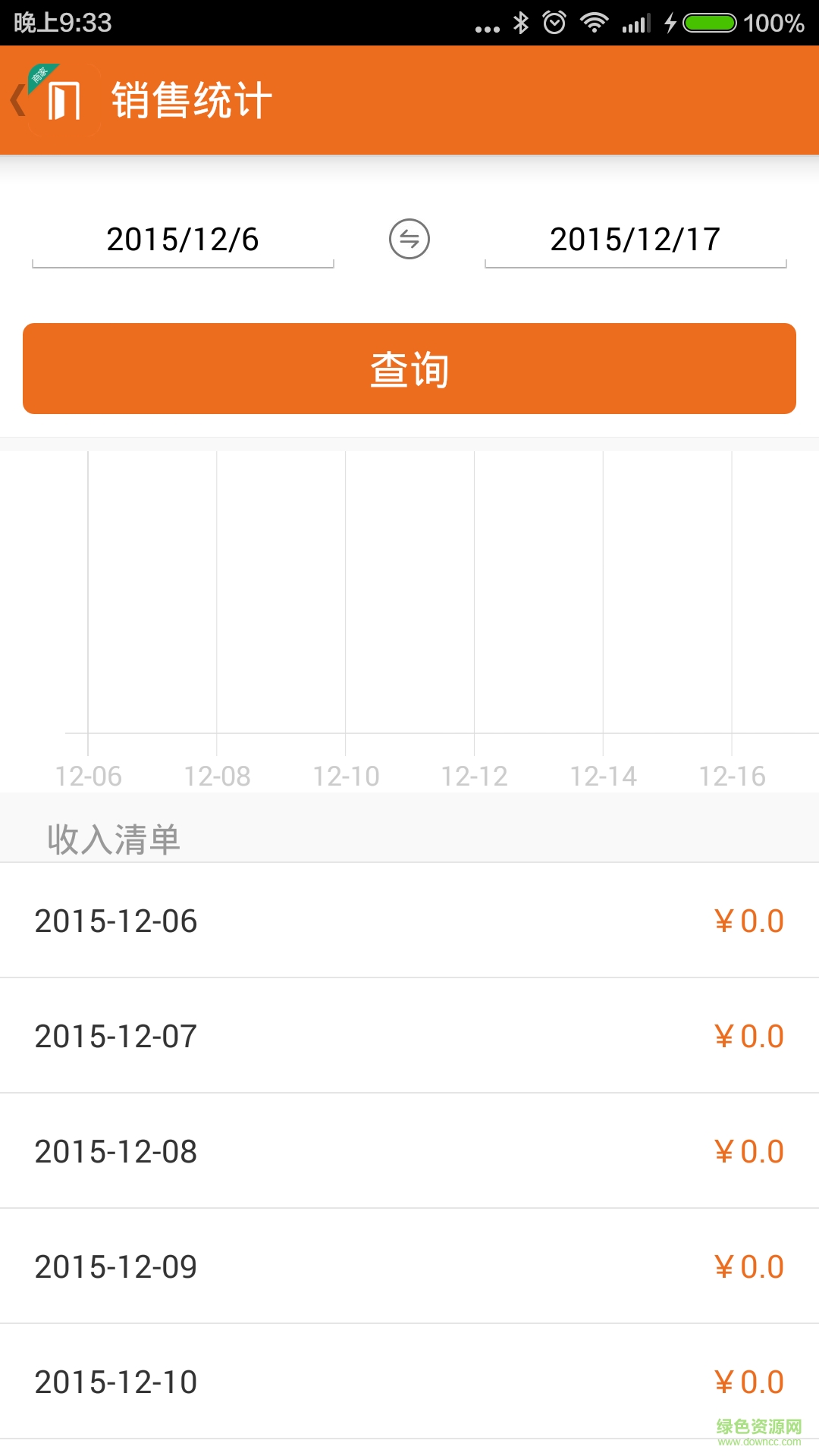Screen dimensions: 819x1456
Task: Tap the battery indicator in the status bar
Action: (x=709, y=23)
